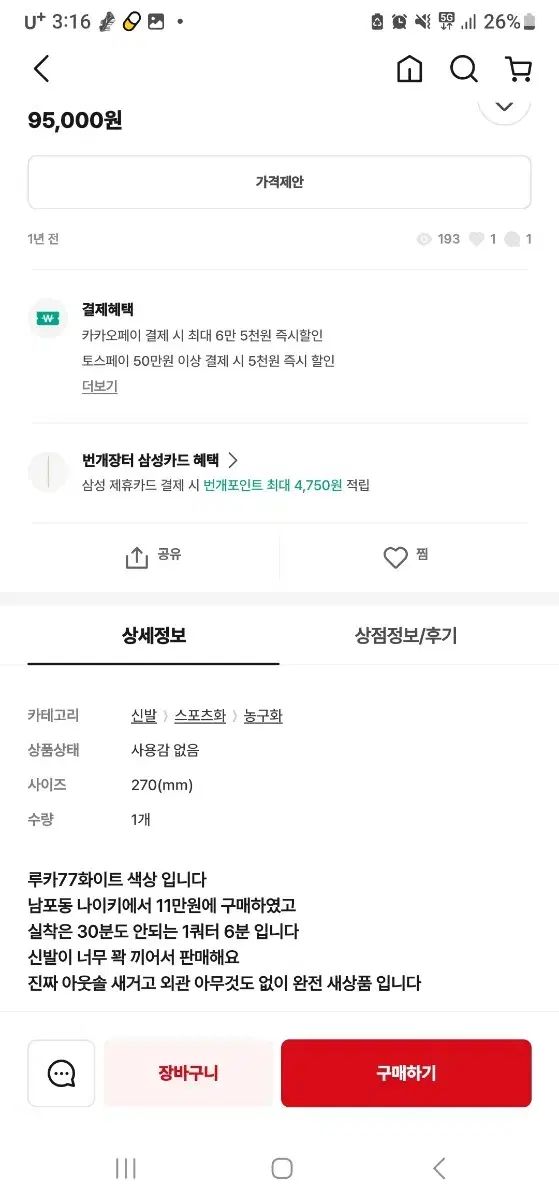Open the shopping cart icon

click(518, 69)
